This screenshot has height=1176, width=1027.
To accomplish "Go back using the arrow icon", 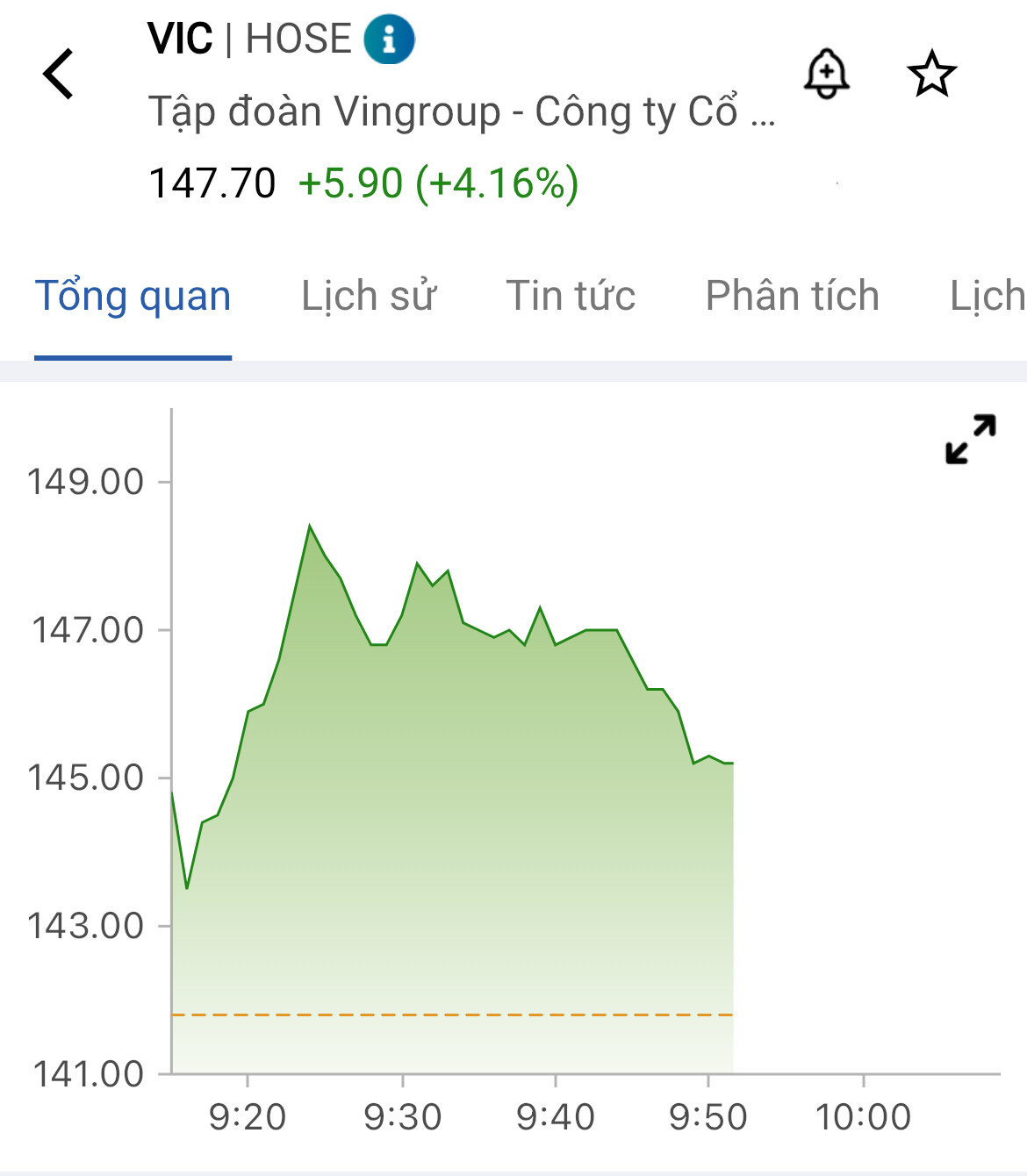I will [x=59, y=74].
